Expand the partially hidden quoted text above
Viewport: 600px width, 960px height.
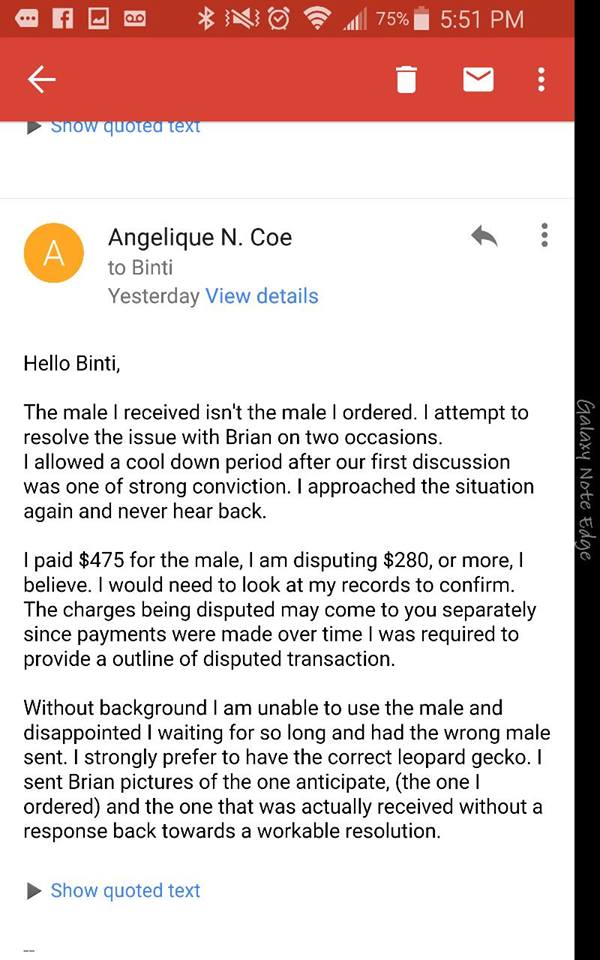click(x=114, y=127)
